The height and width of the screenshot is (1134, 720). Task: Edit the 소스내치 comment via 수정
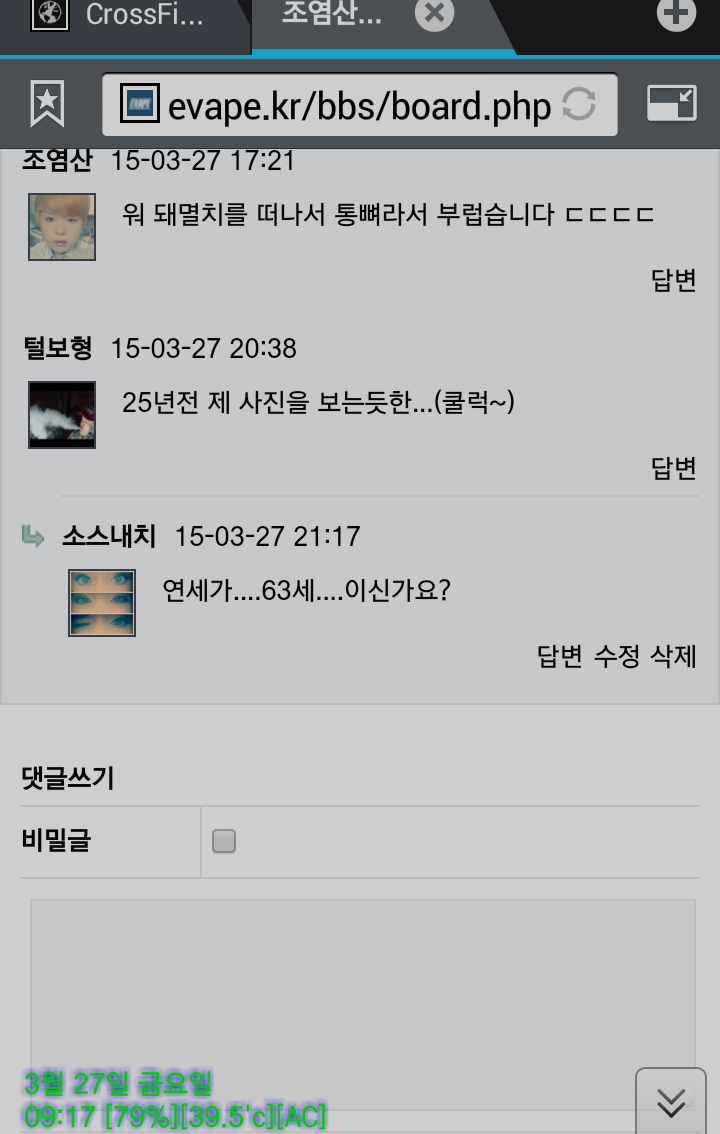(x=617, y=657)
